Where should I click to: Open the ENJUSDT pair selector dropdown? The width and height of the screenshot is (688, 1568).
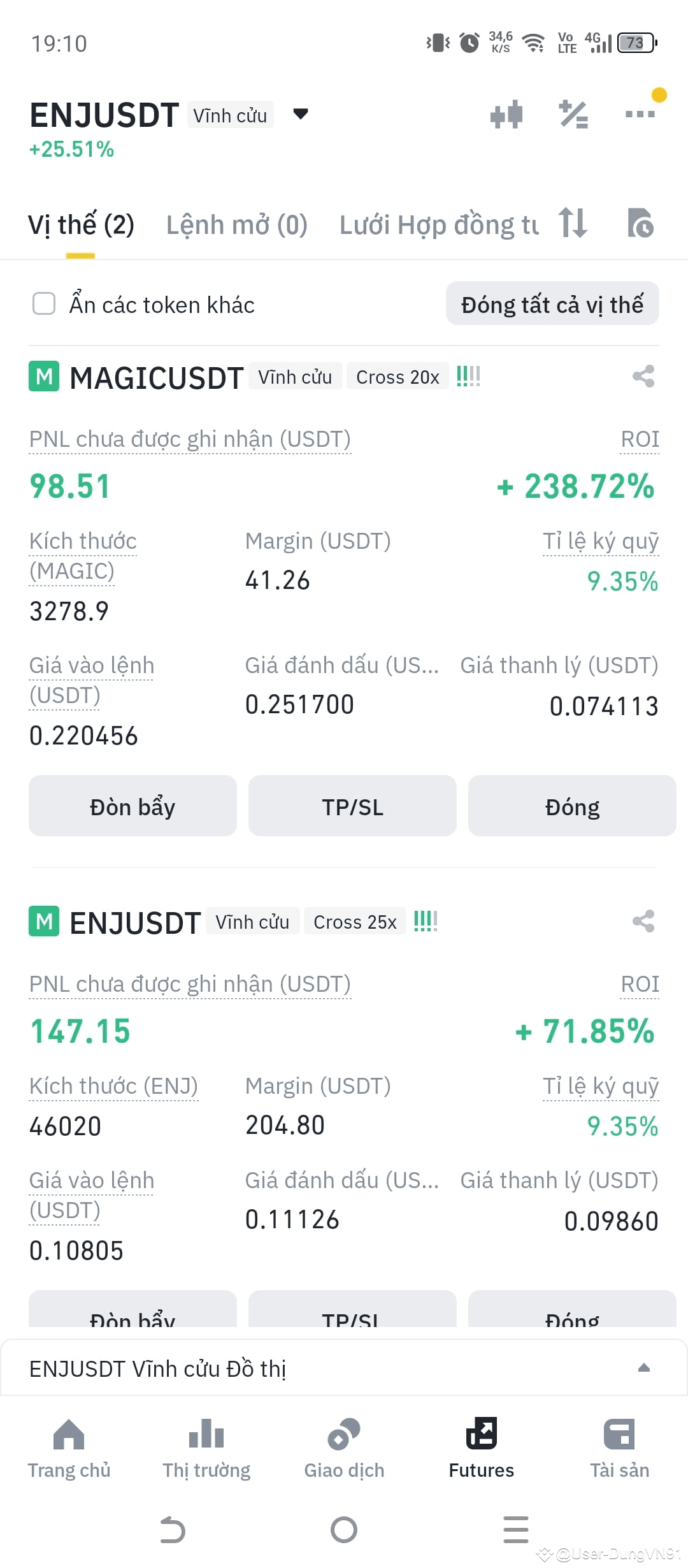pyautogui.click(x=300, y=115)
